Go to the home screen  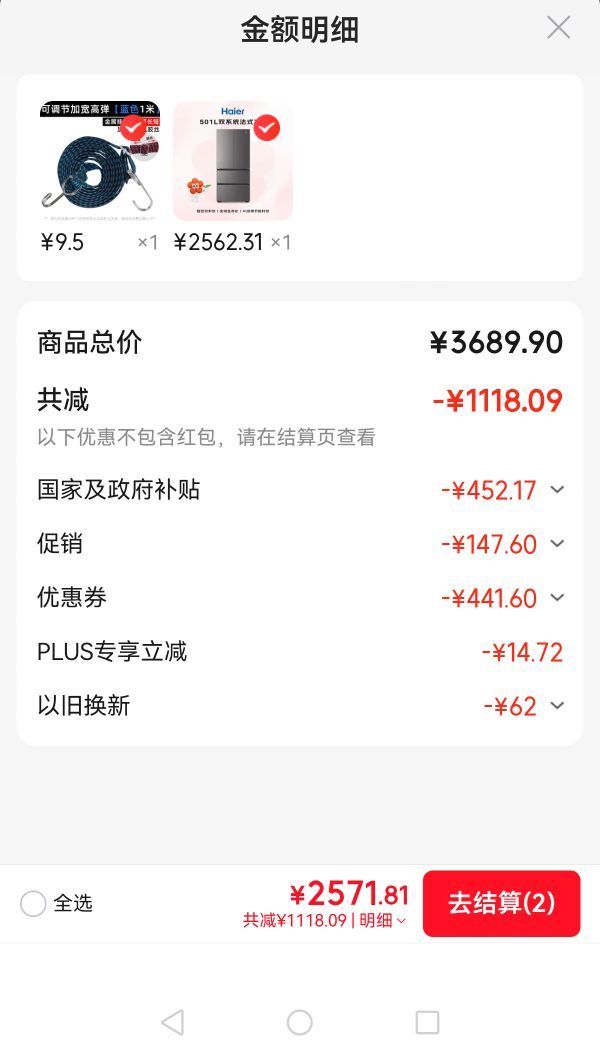[x=299, y=1022]
